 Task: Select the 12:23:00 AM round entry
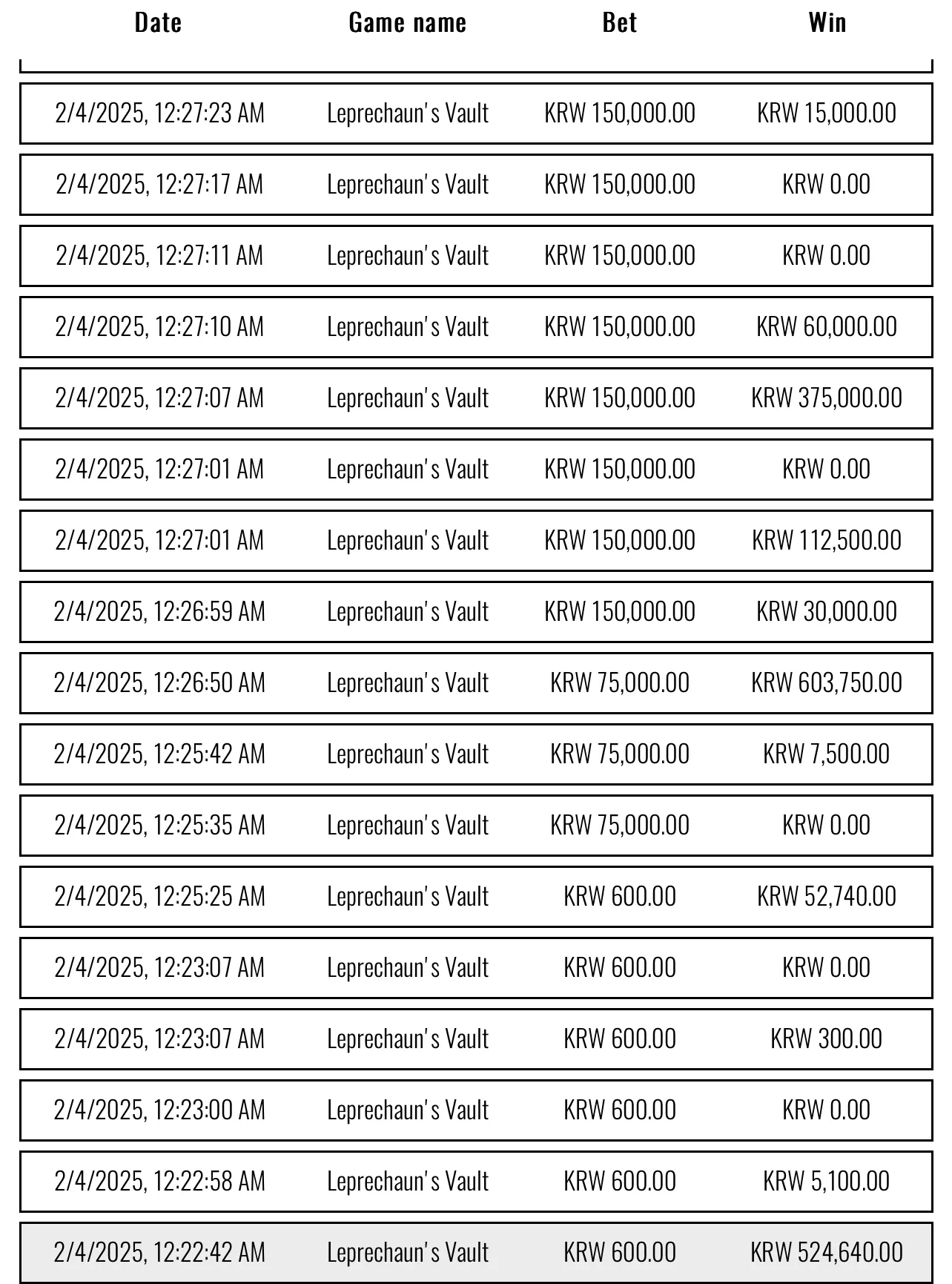[476, 1110]
